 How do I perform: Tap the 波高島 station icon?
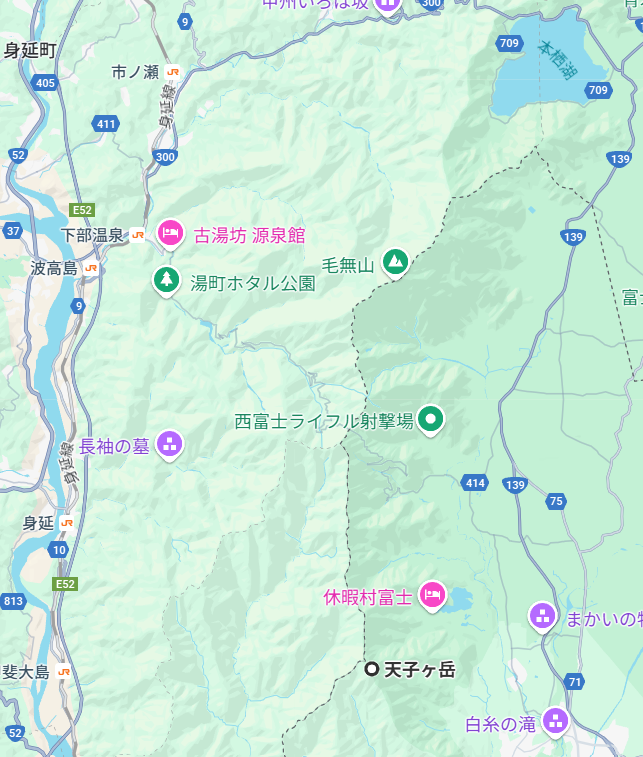pyautogui.click(x=91, y=268)
